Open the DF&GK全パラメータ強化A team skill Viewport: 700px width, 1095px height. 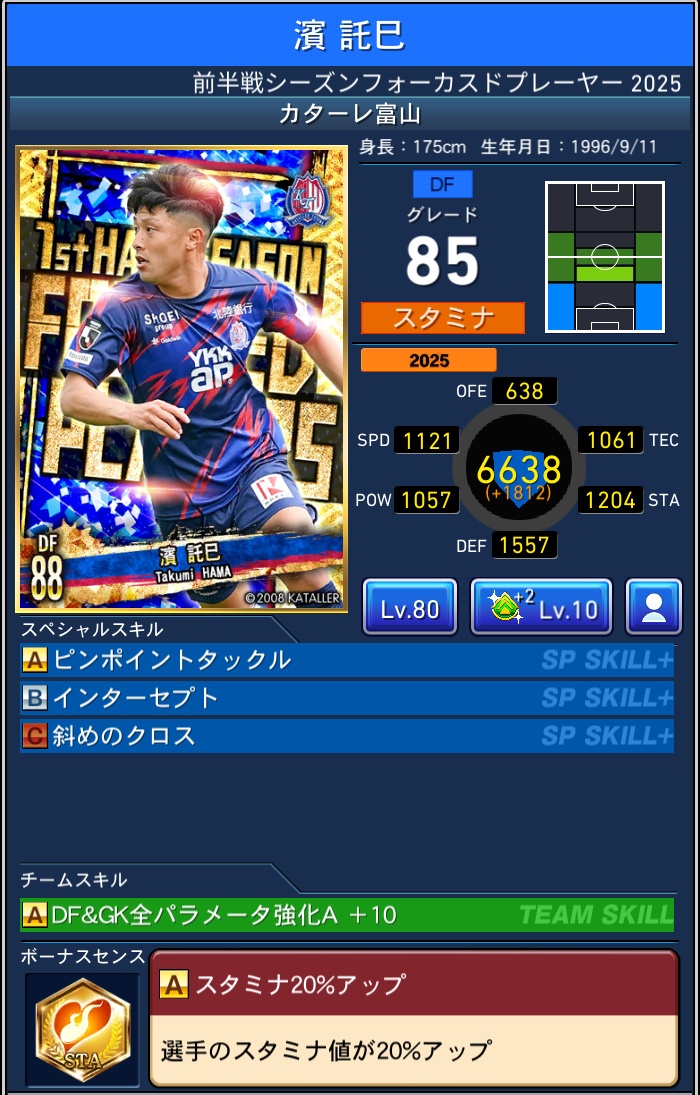pyautogui.click(x=346, y=914)
